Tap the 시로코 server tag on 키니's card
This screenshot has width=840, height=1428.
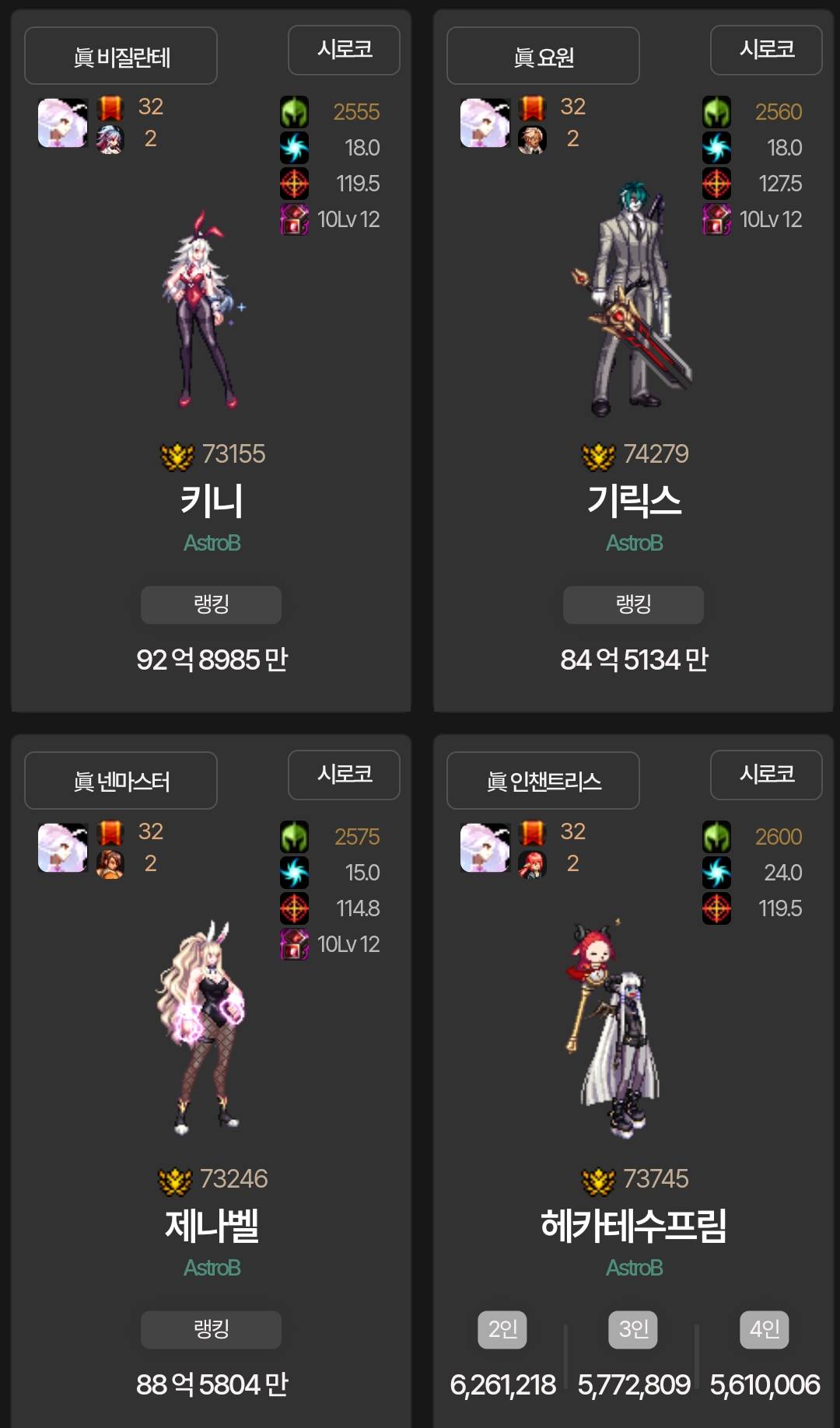coord(344,50)
